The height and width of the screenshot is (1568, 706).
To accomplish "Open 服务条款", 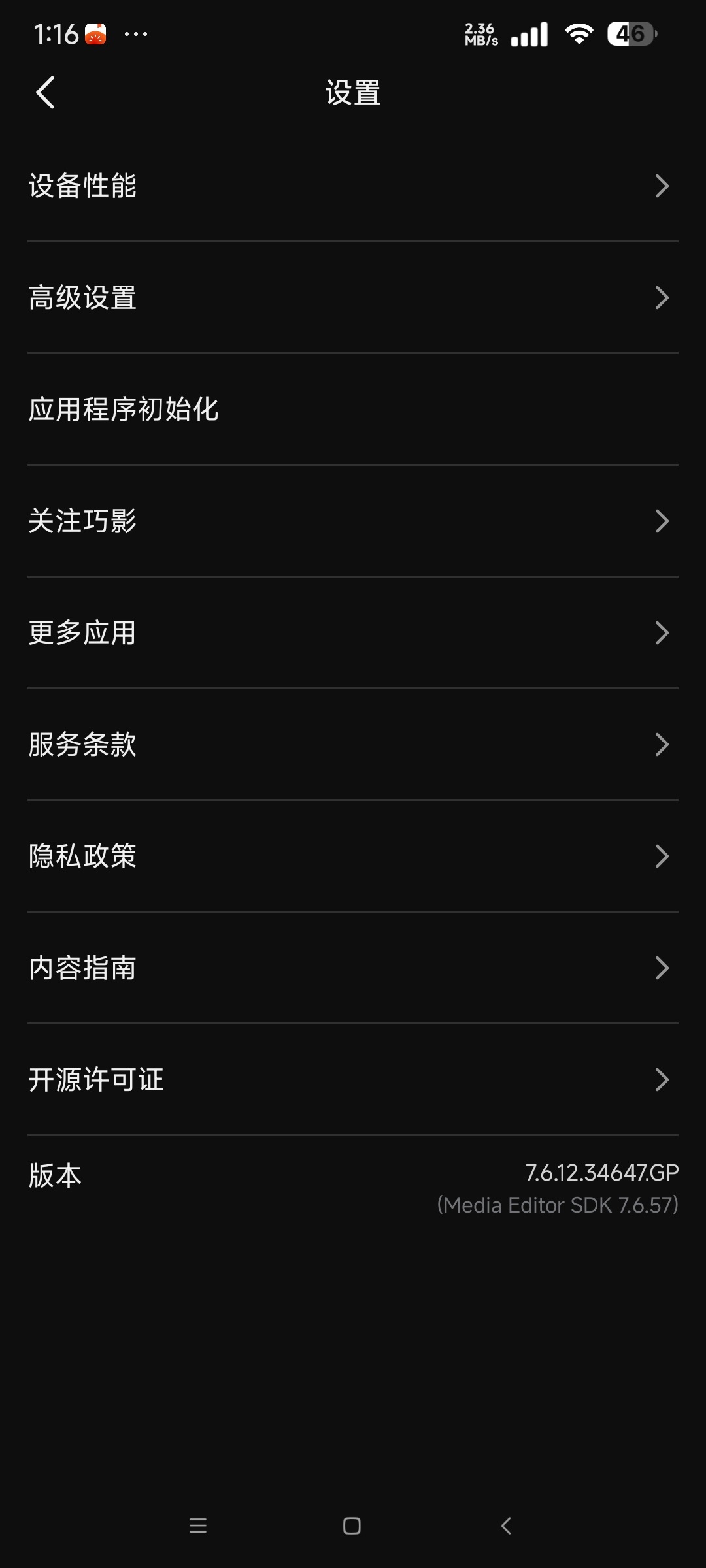I will 353,745.
